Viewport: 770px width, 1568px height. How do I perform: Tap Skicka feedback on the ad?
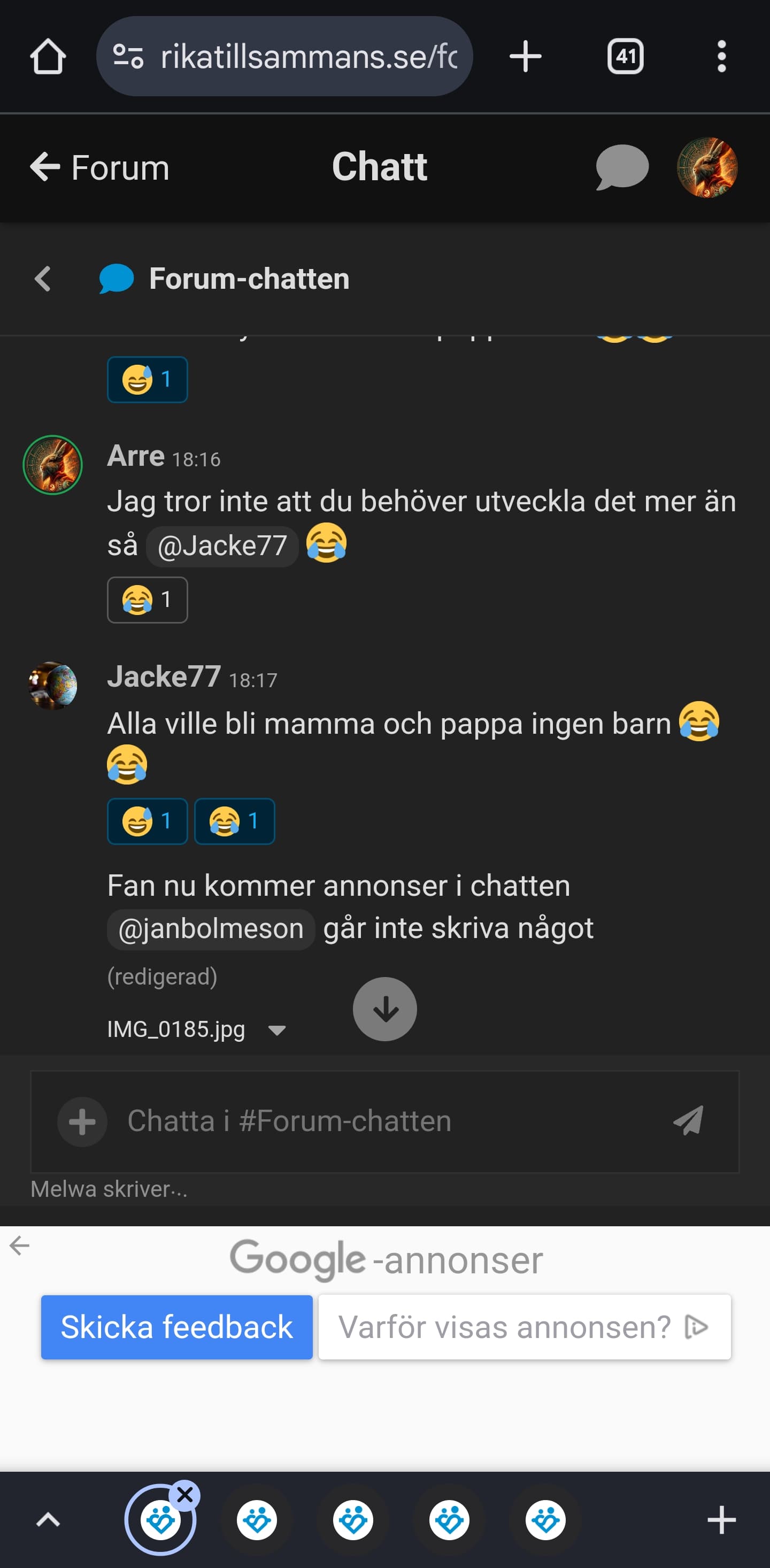176,1327
